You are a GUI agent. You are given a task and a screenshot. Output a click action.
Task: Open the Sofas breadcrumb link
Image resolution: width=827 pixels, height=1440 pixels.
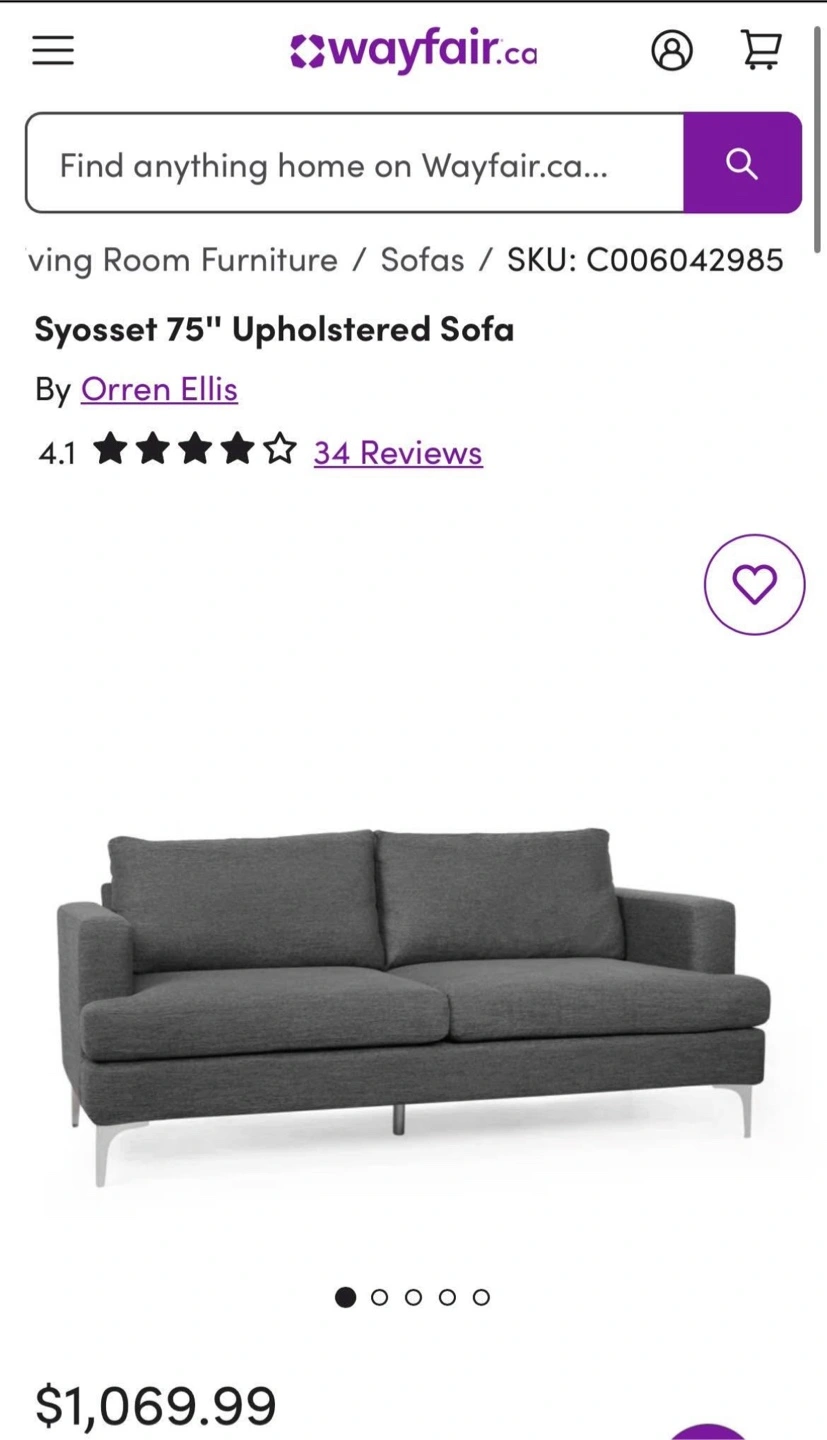tap(422, 260)
